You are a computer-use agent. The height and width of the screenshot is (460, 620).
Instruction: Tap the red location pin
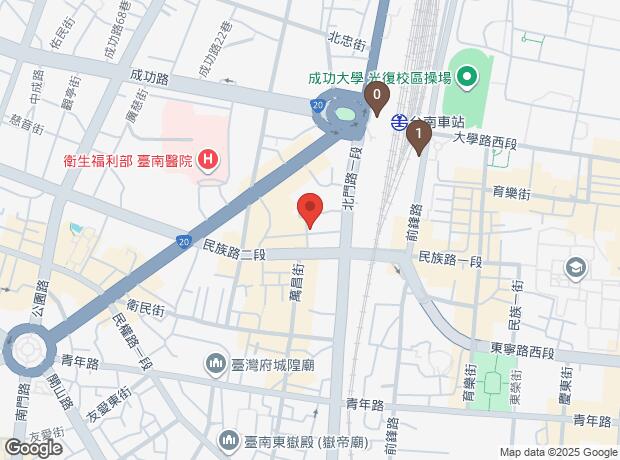tap(310, 211)
